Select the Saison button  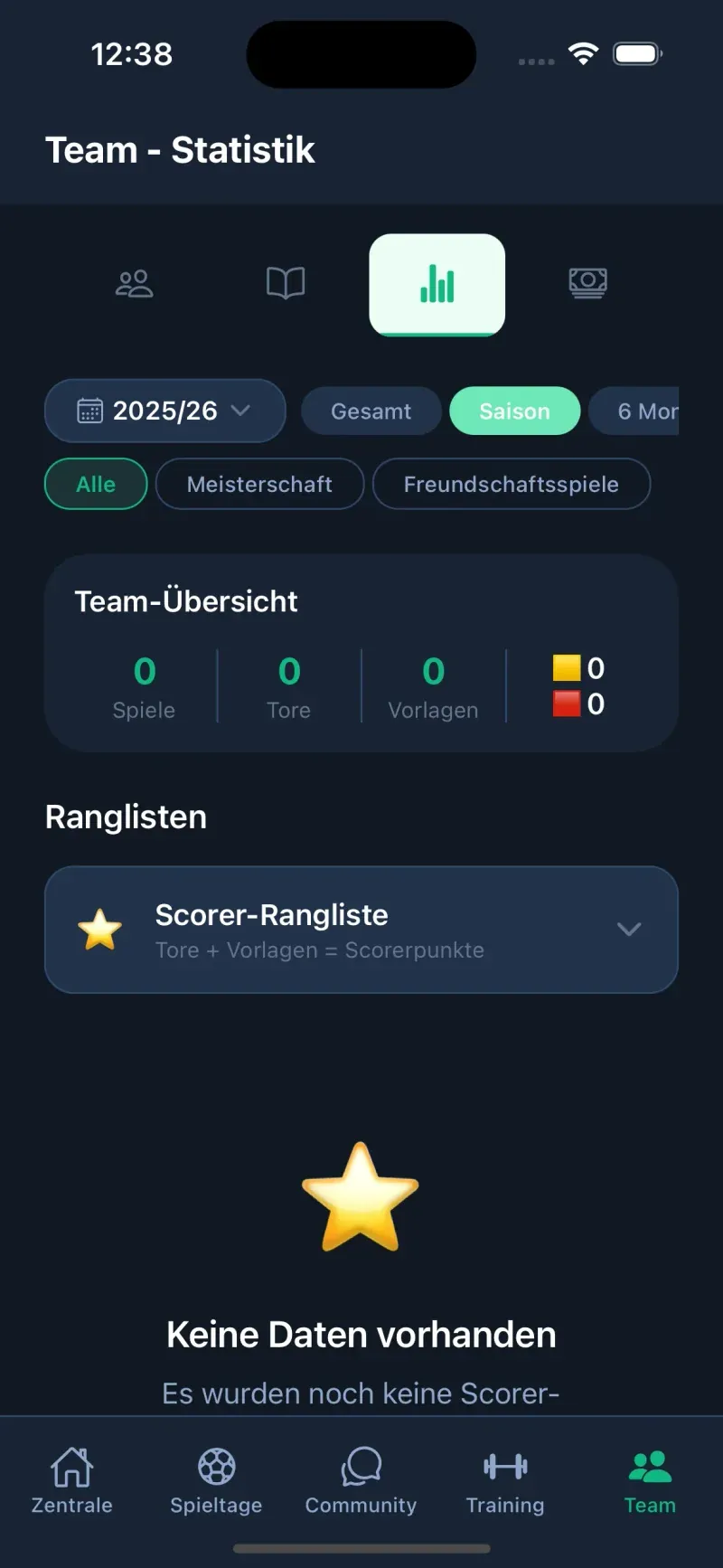pos(514,411)
